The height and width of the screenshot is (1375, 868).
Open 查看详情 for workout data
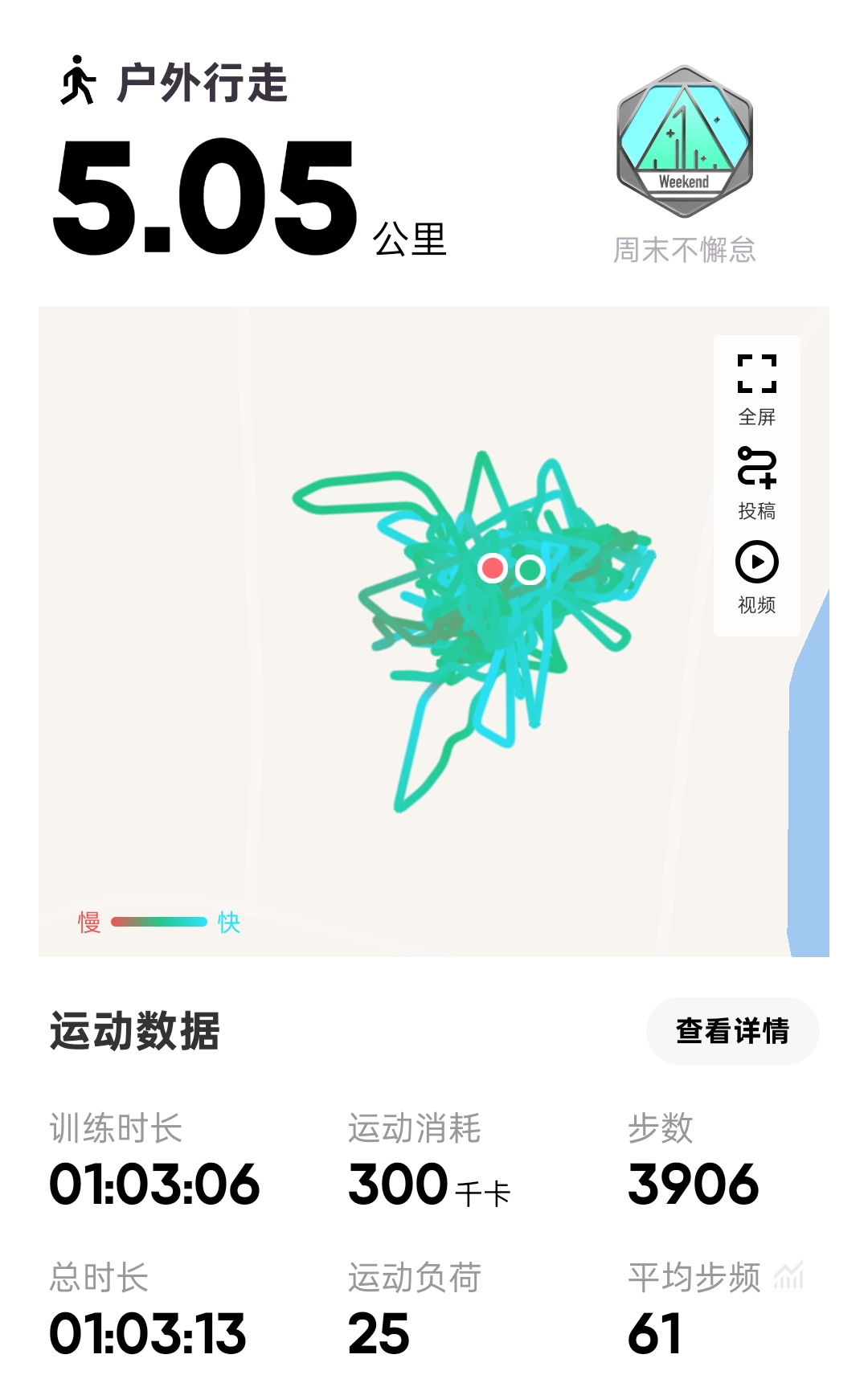732,1030
